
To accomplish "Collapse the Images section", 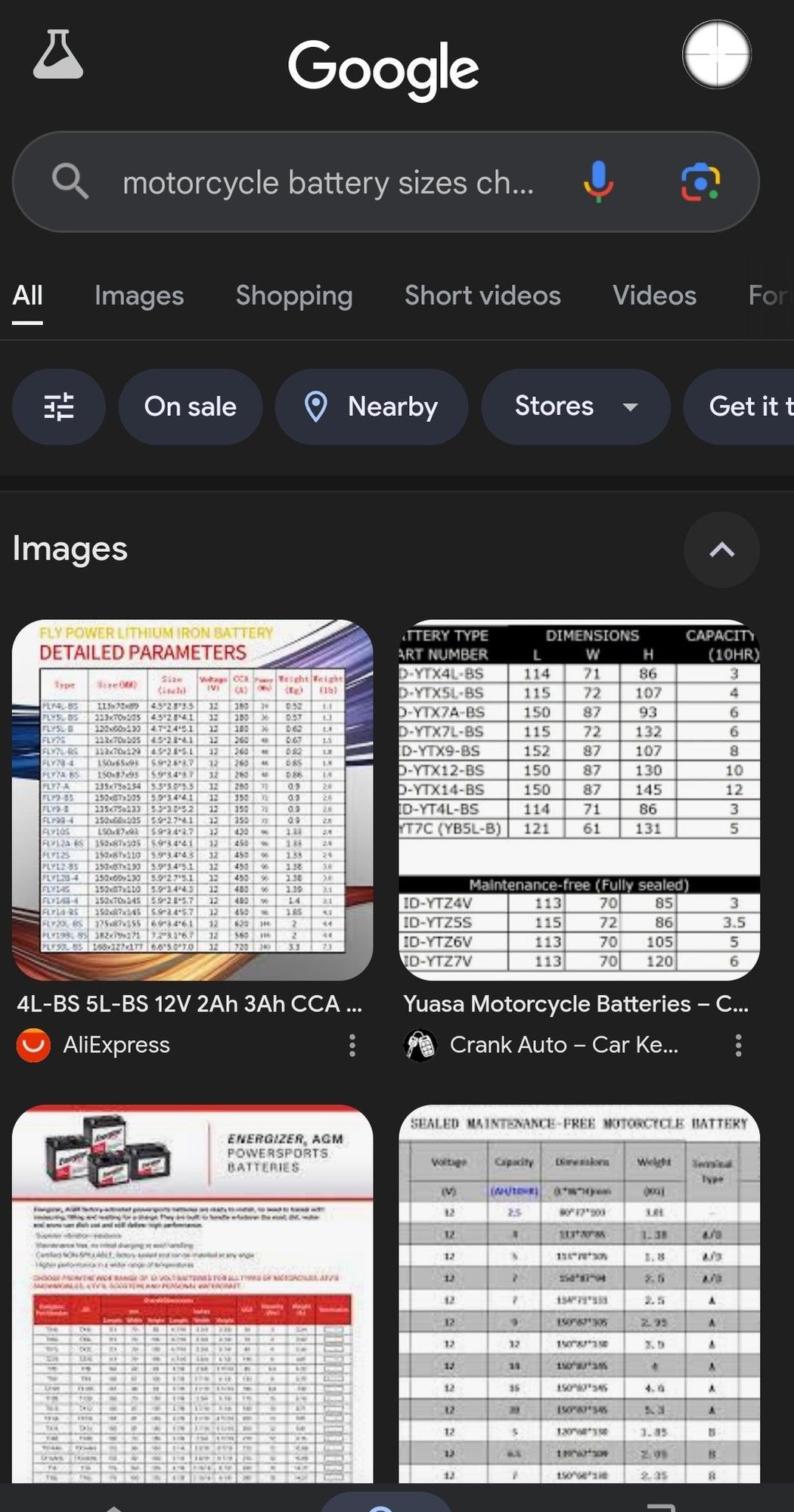I will pos(721,550).
